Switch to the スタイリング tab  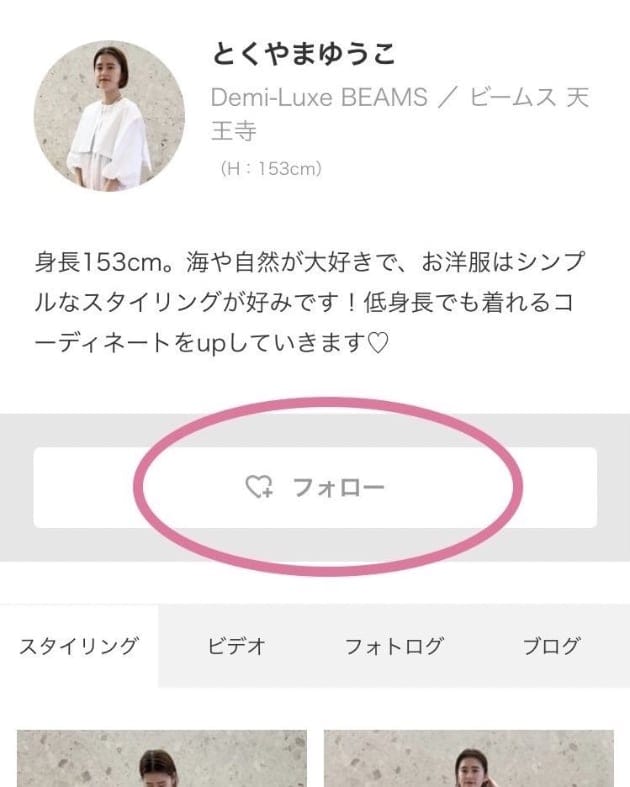pyautogui.click(x=79, y=646)
